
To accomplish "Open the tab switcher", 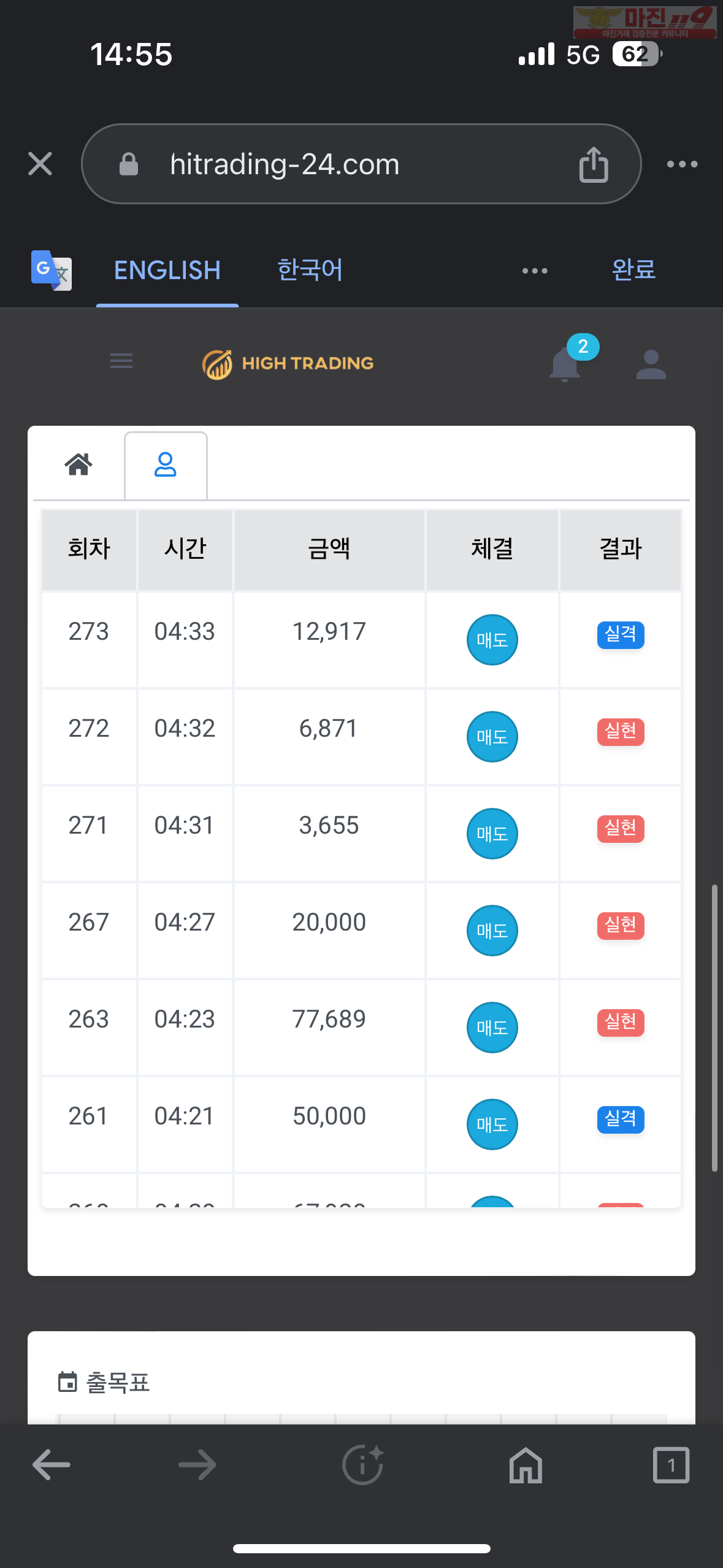I will coord(671,1465).
